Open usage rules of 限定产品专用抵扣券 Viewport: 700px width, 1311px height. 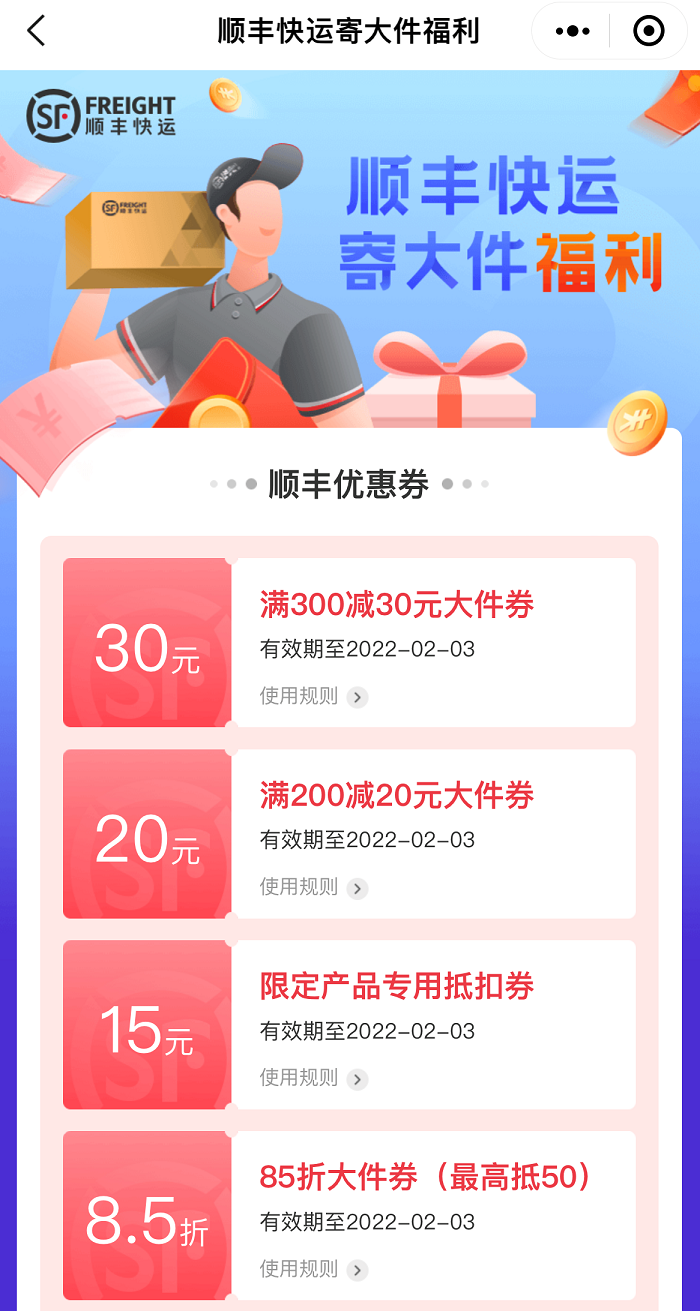pyautogui.click(x=314, y=1078)
